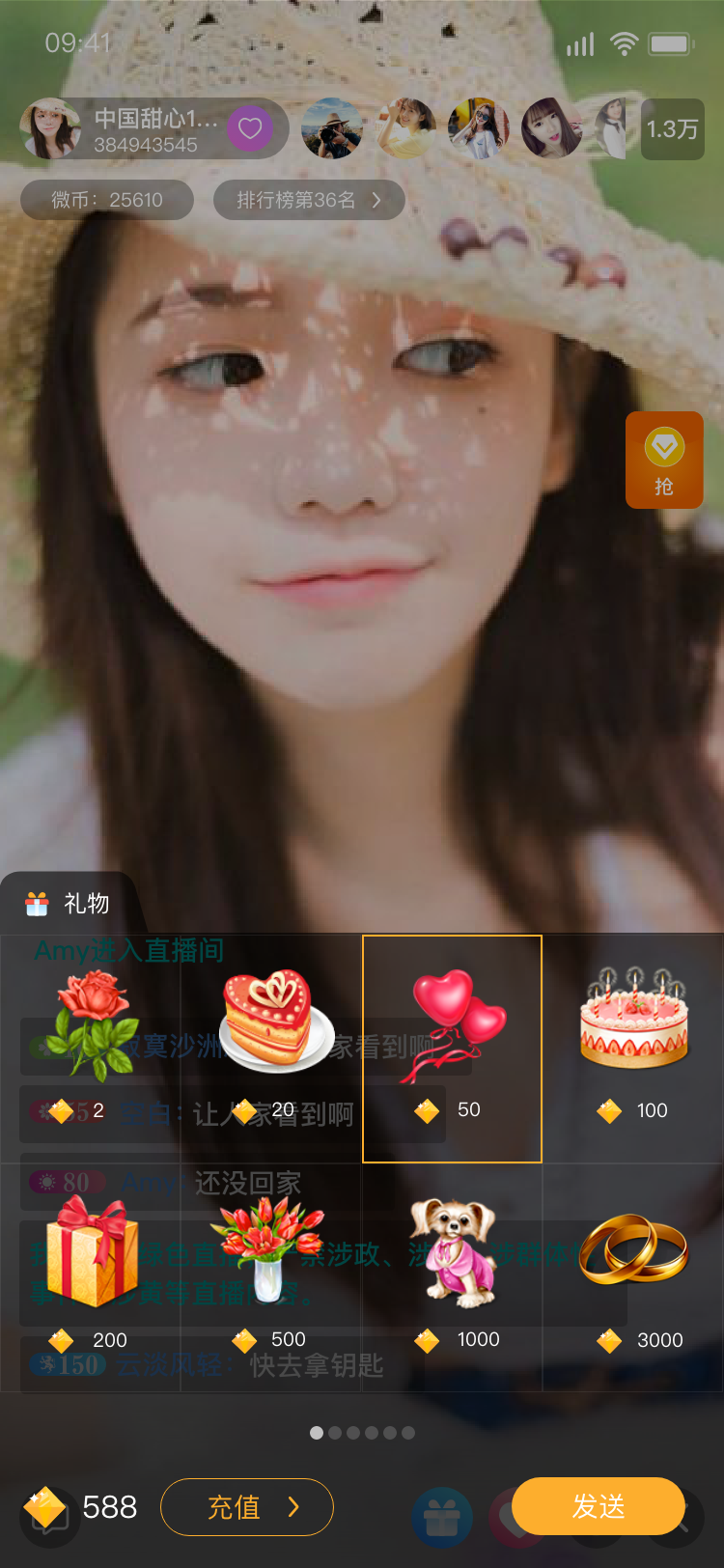Select the gold rings gift costing 3000
Image resolution: width=724 pixels, height=1568 pixels.
click(x=633, y=1274)
